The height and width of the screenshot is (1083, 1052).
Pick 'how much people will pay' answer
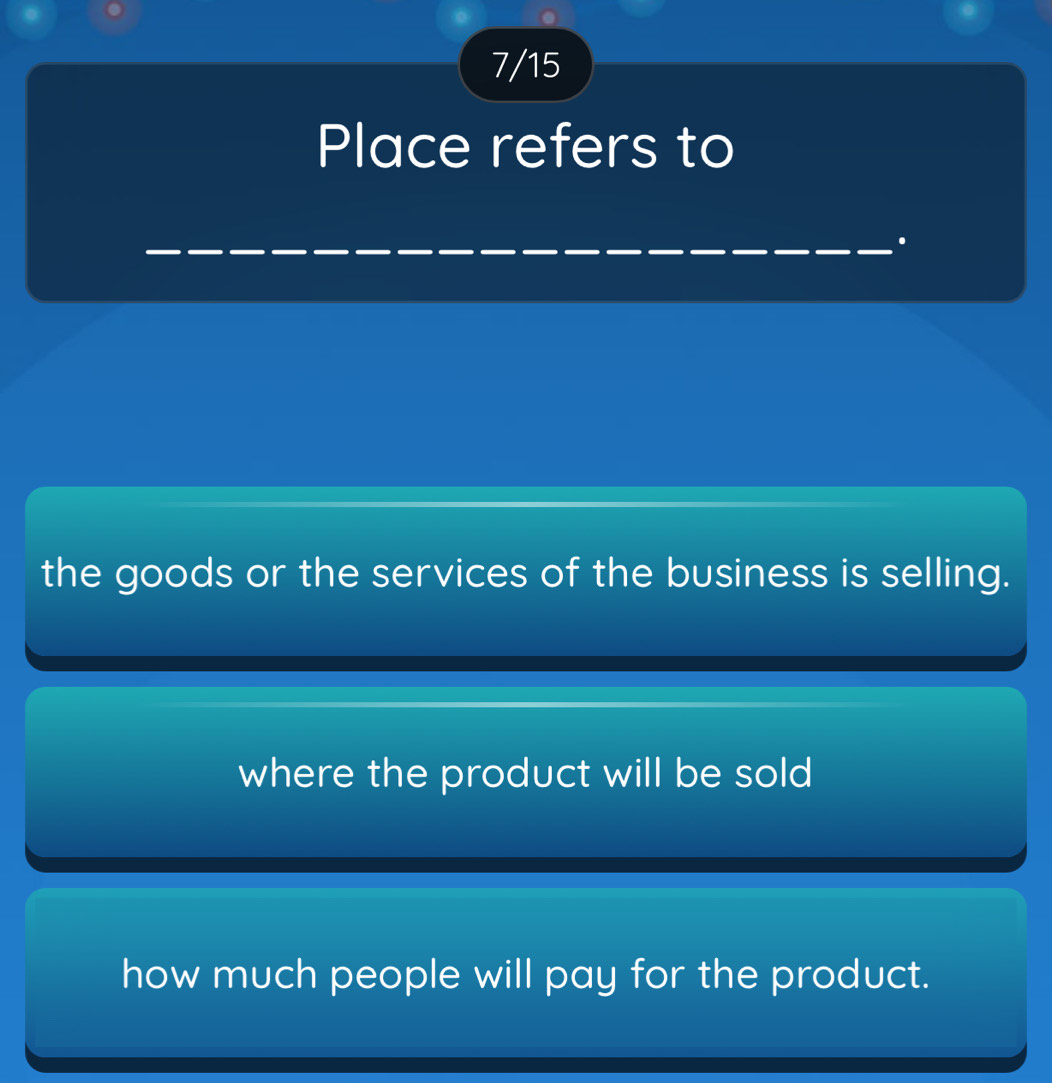click(525, 972)
